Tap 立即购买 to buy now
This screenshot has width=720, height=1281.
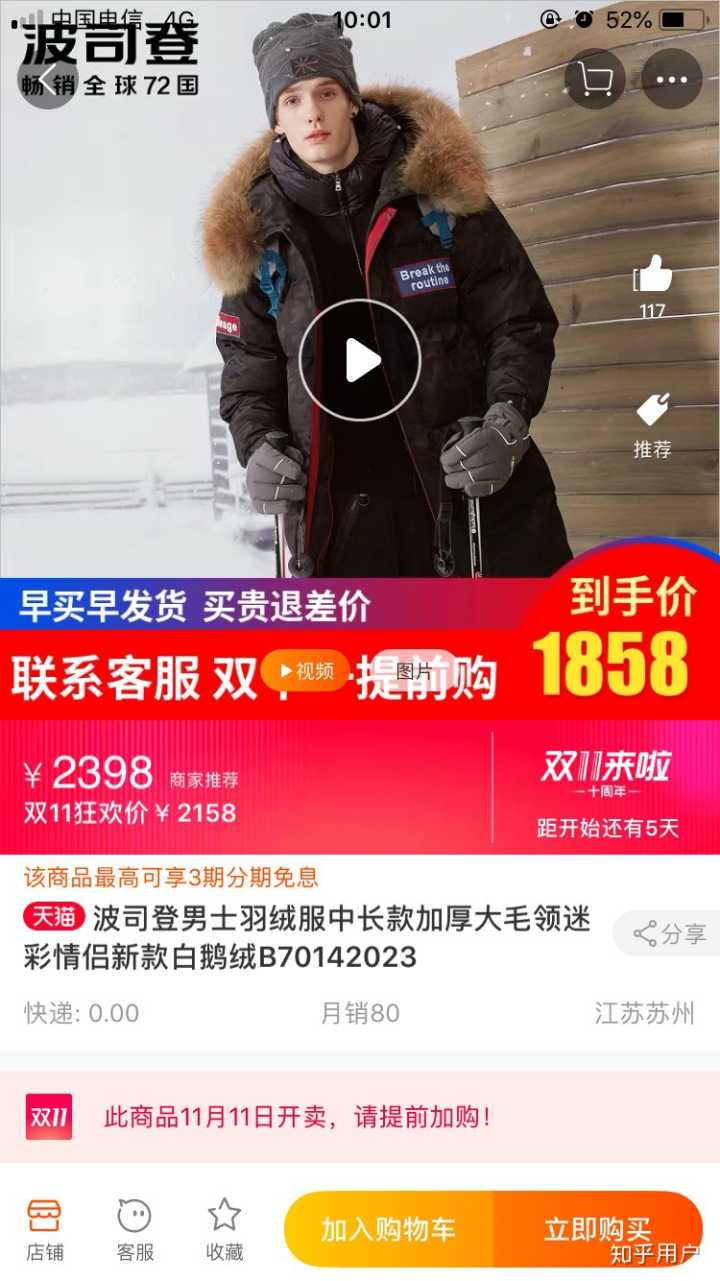(x=597, y=1229)
